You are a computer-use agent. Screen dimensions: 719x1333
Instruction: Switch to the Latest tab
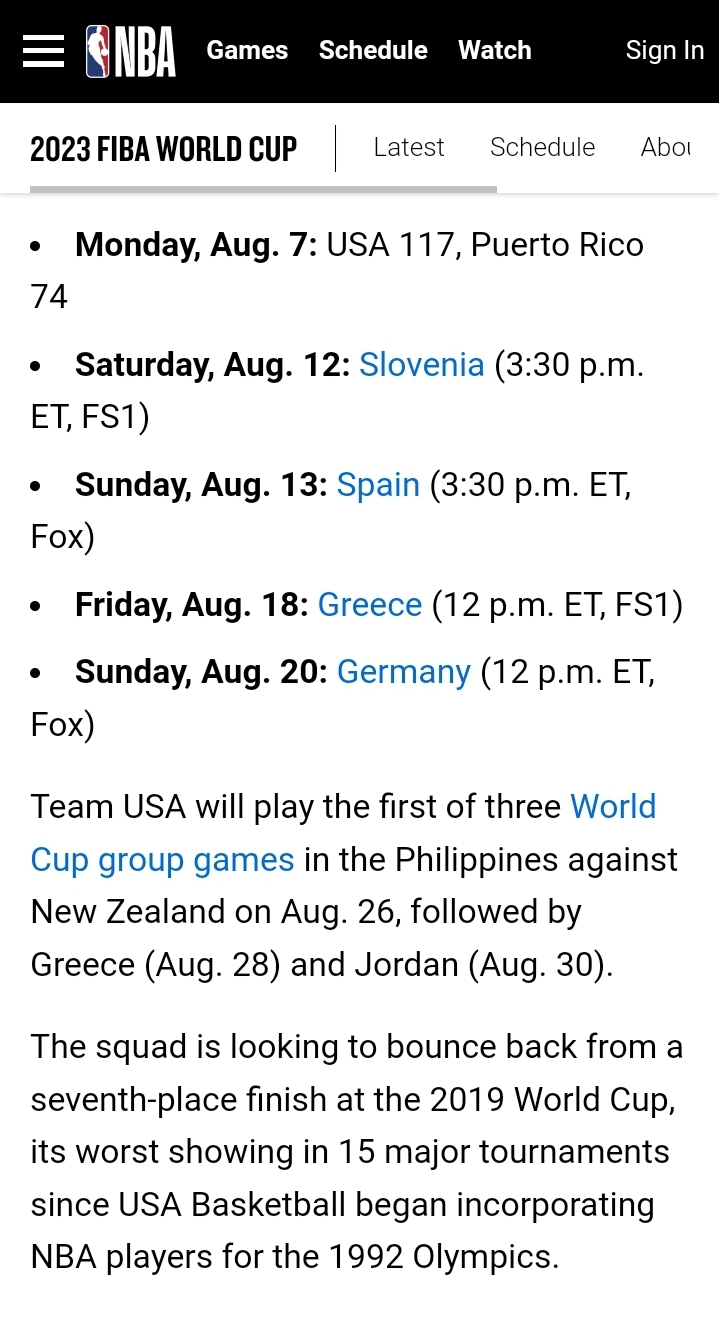tap(408, 147)
